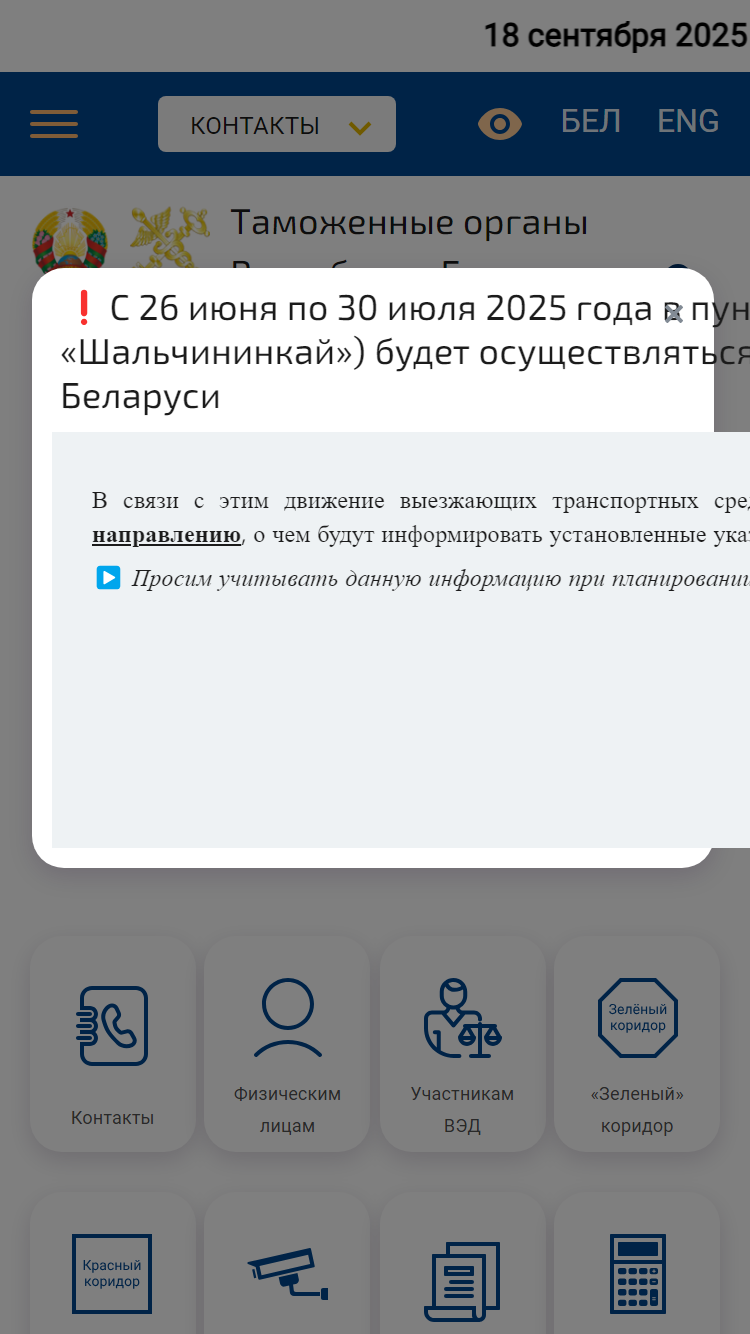Viewport: 750px width, 1334px height.
Task: Switch language to ENG
Action: tap(688, 122)
